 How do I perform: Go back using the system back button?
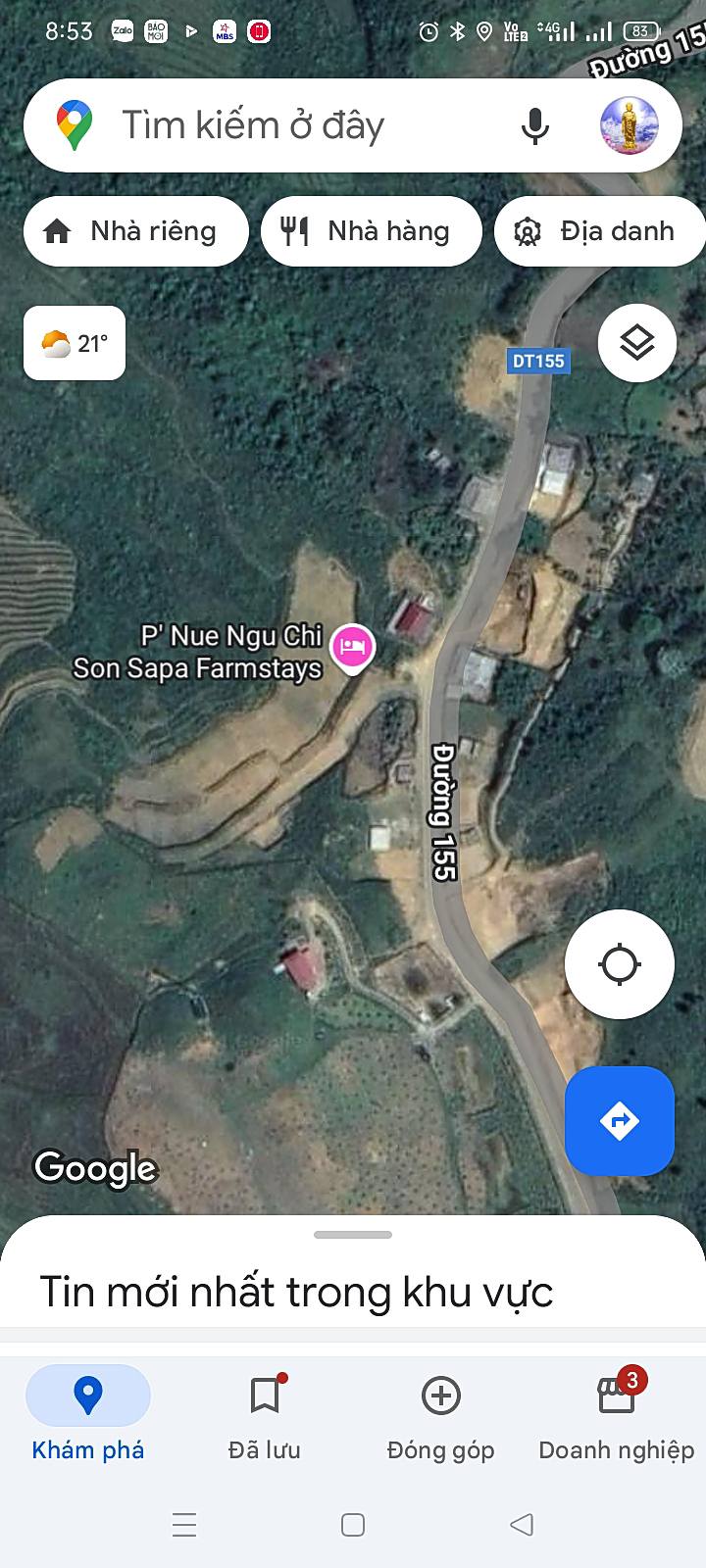522,1525
